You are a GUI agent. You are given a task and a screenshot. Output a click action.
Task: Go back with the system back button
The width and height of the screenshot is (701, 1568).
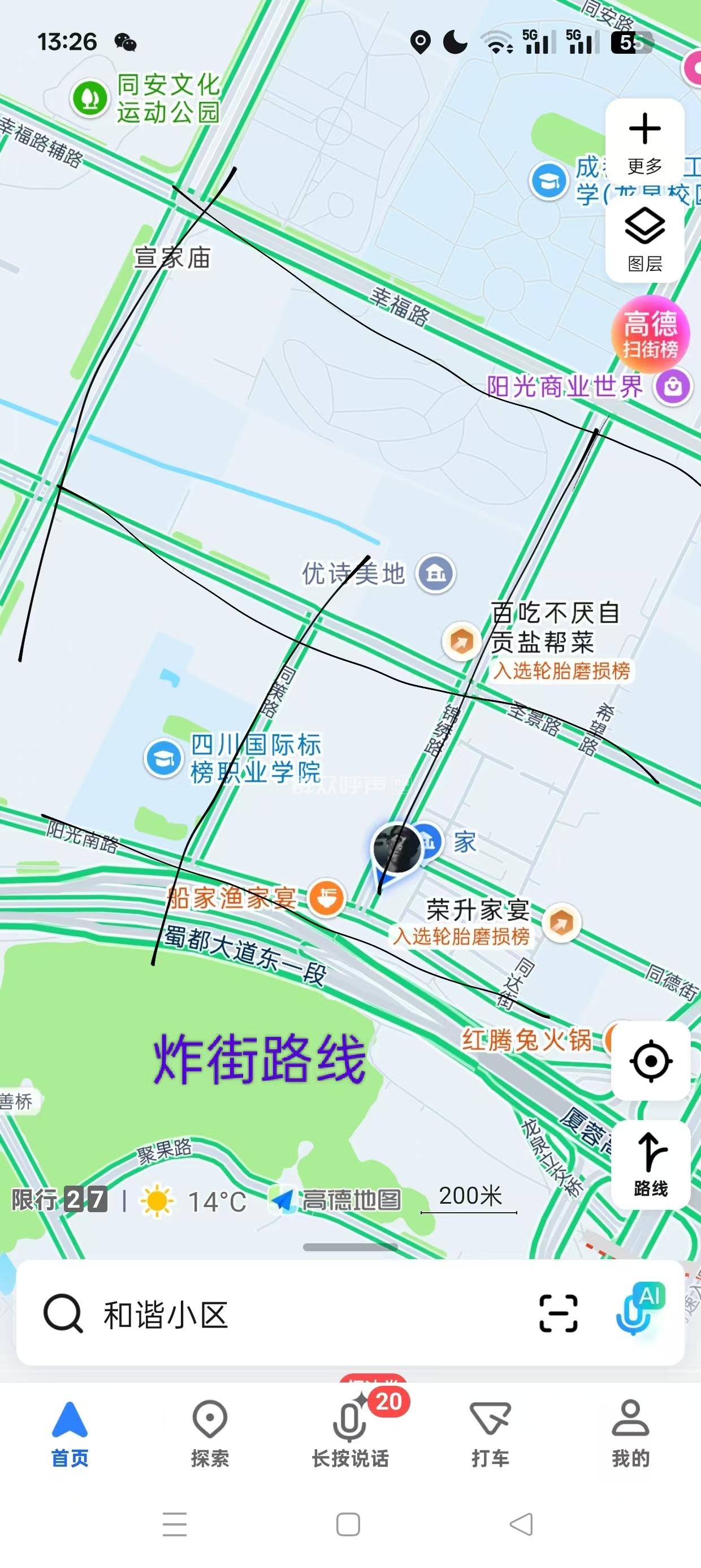(521, 1524)
